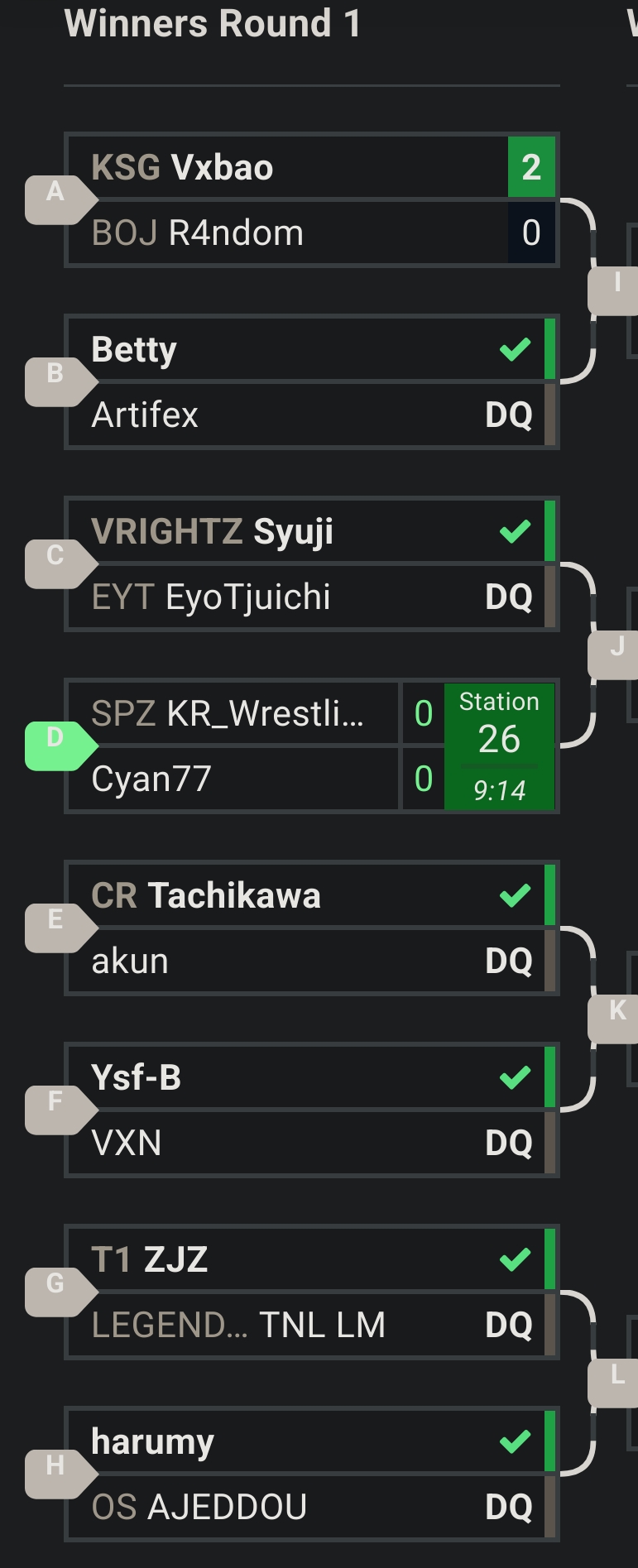View match C with VRIGHTZ Syuji
638x1568 pixels.
coord(311,563)
